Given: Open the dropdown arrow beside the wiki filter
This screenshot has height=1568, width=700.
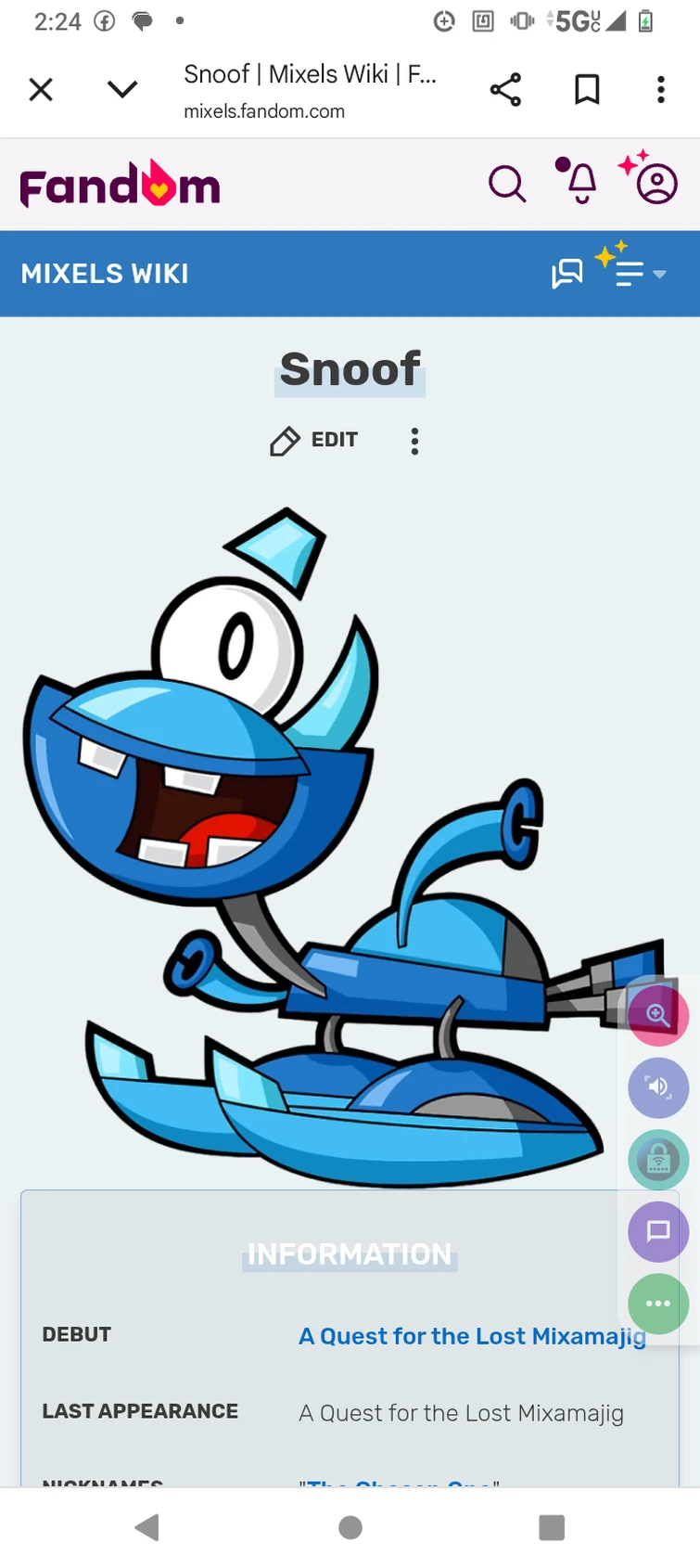Looking at the screenshot, I should [x=660, y=275].
